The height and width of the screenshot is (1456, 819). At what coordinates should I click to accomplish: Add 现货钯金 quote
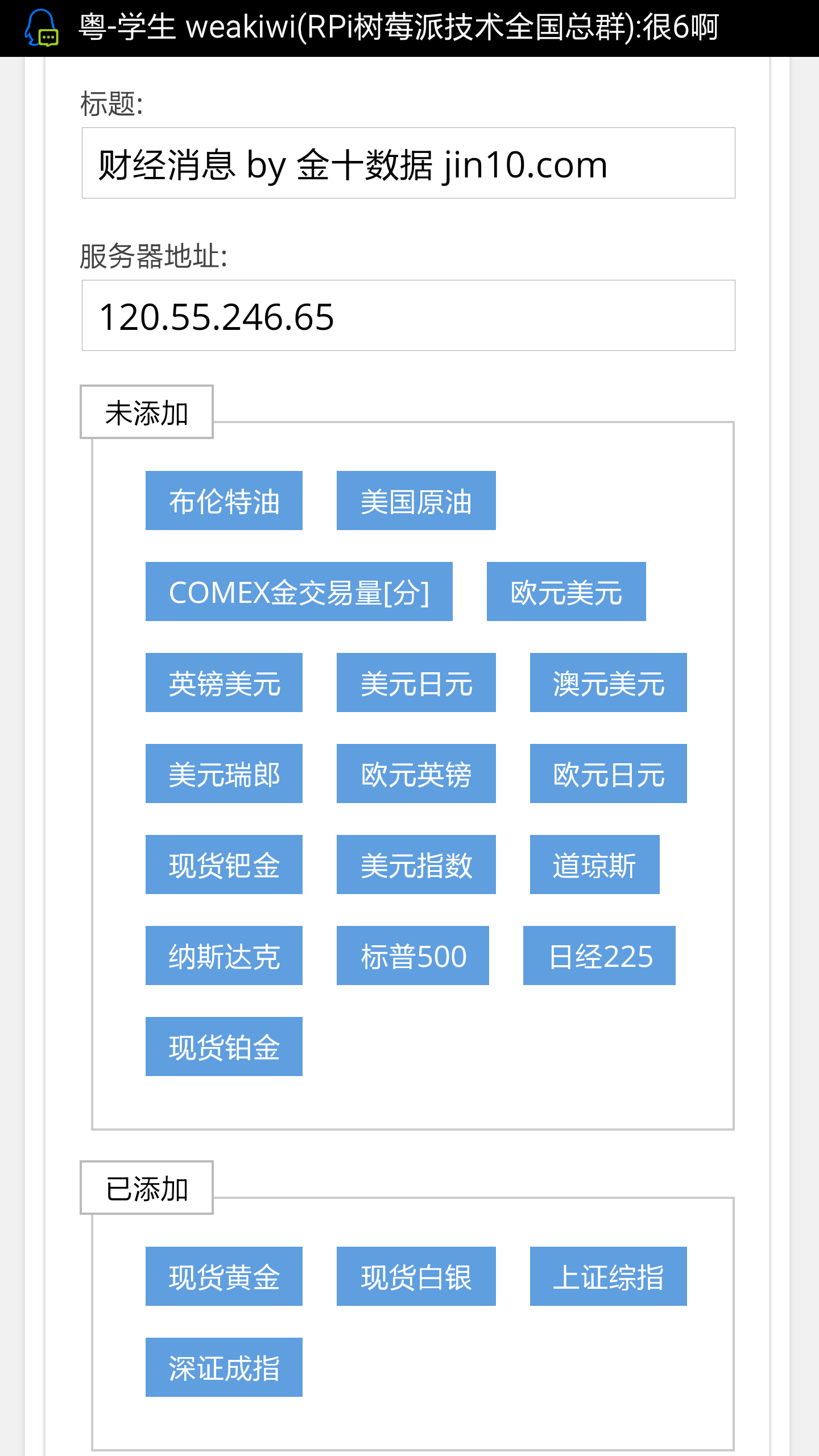tap(224, 864)
